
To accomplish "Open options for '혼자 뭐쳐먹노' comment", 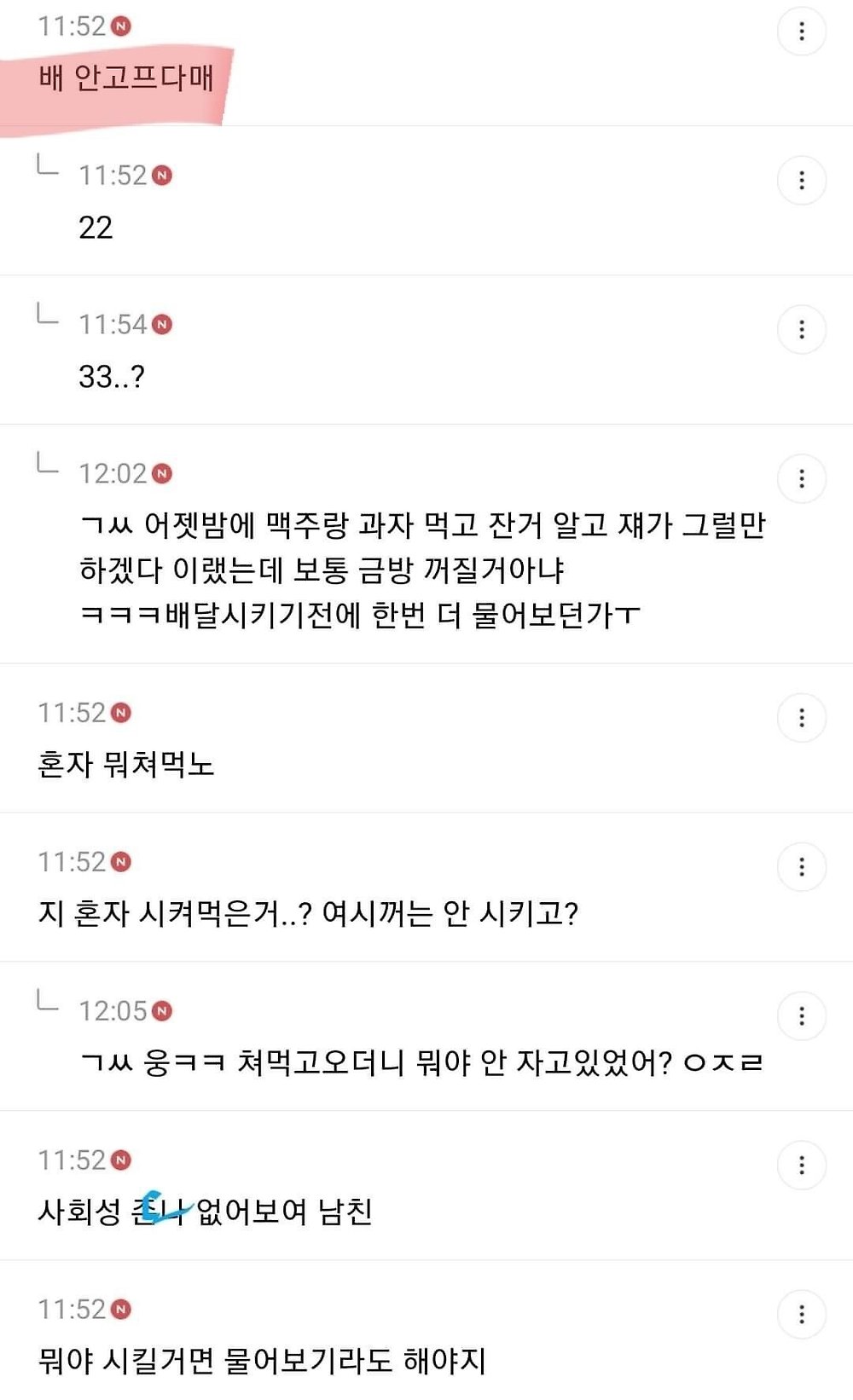I will (x=801, y=718).
